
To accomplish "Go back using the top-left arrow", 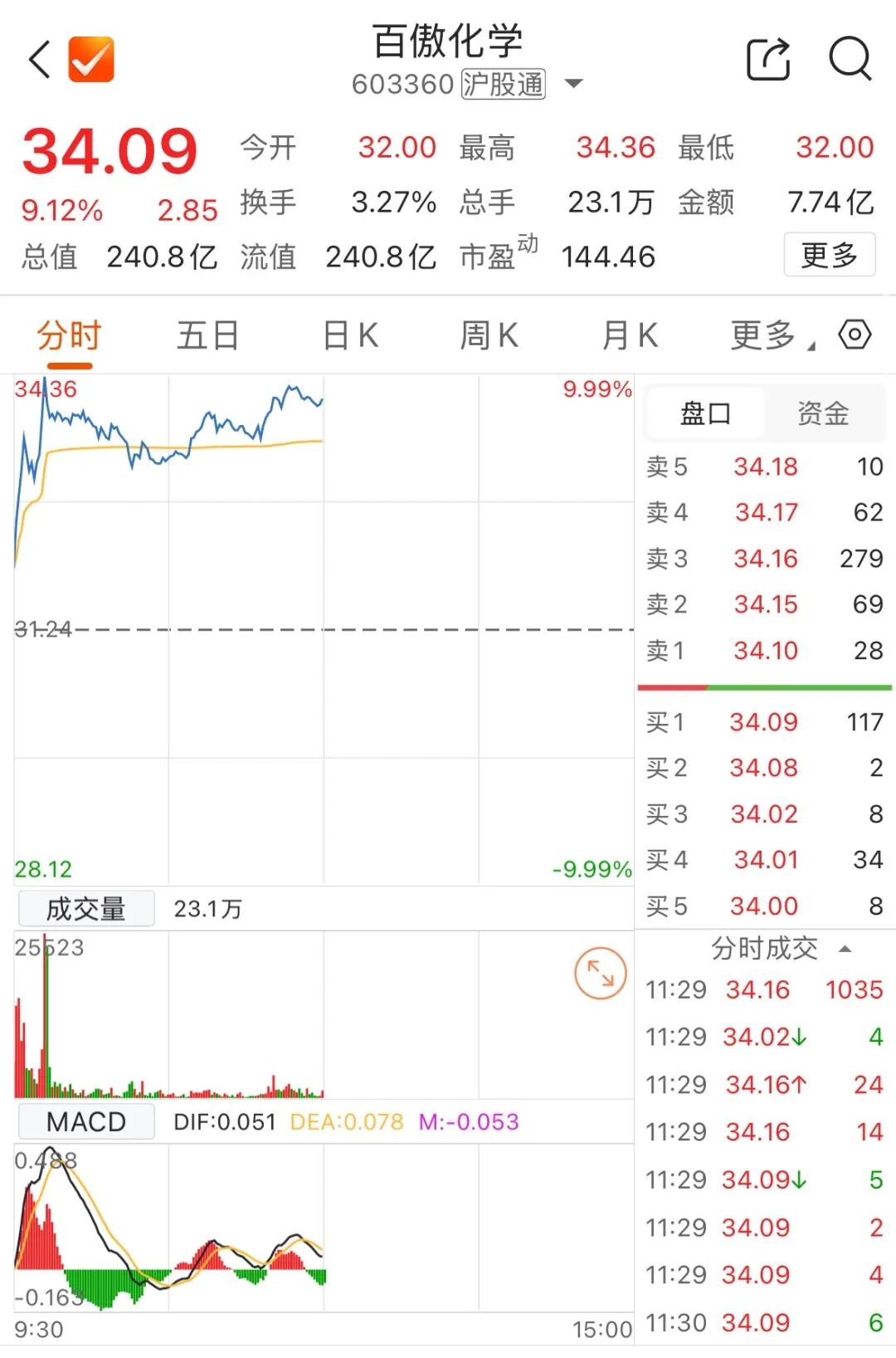I will tap(40, 60).
